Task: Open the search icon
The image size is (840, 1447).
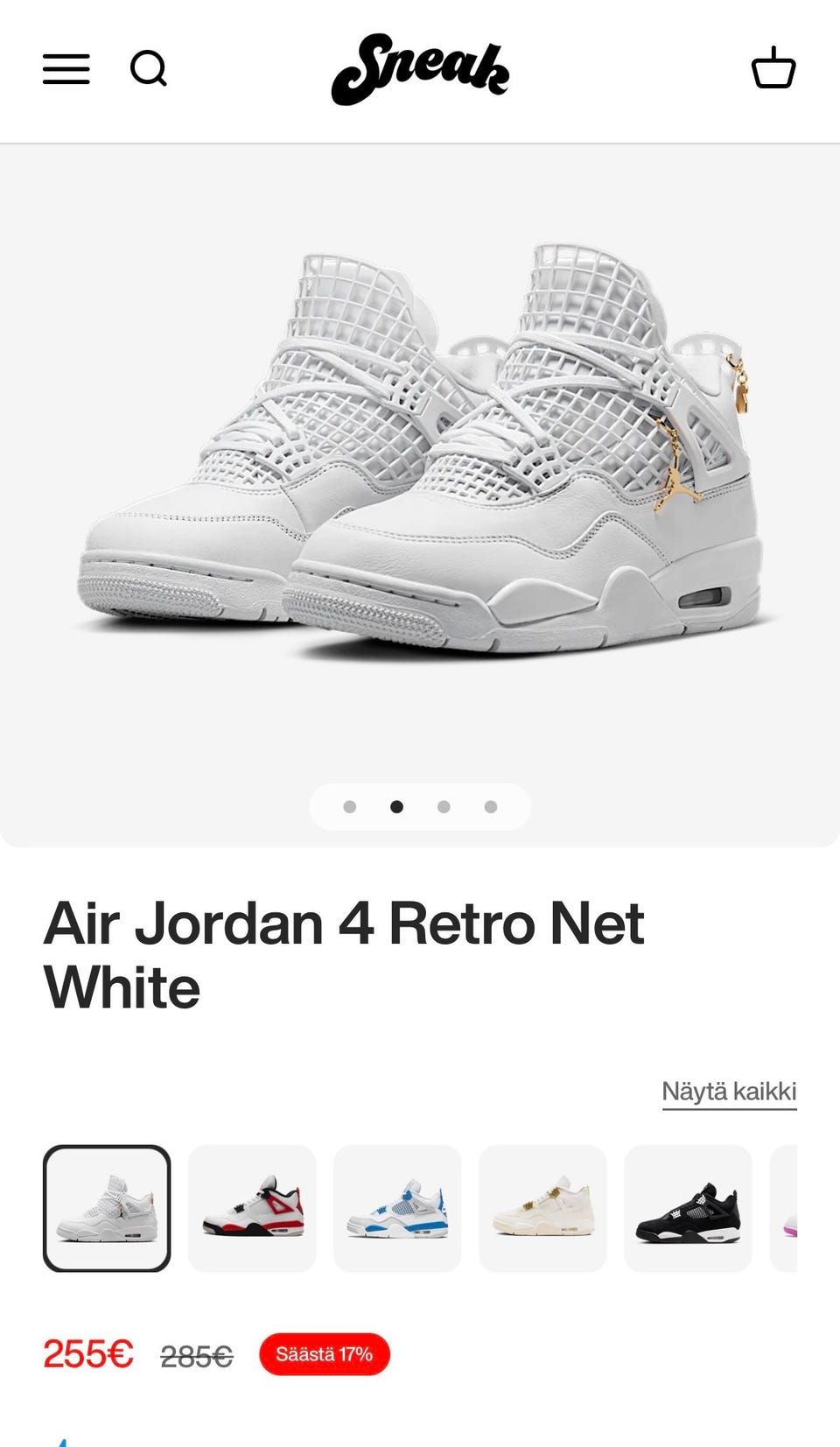Action: [x=149, y=68]
